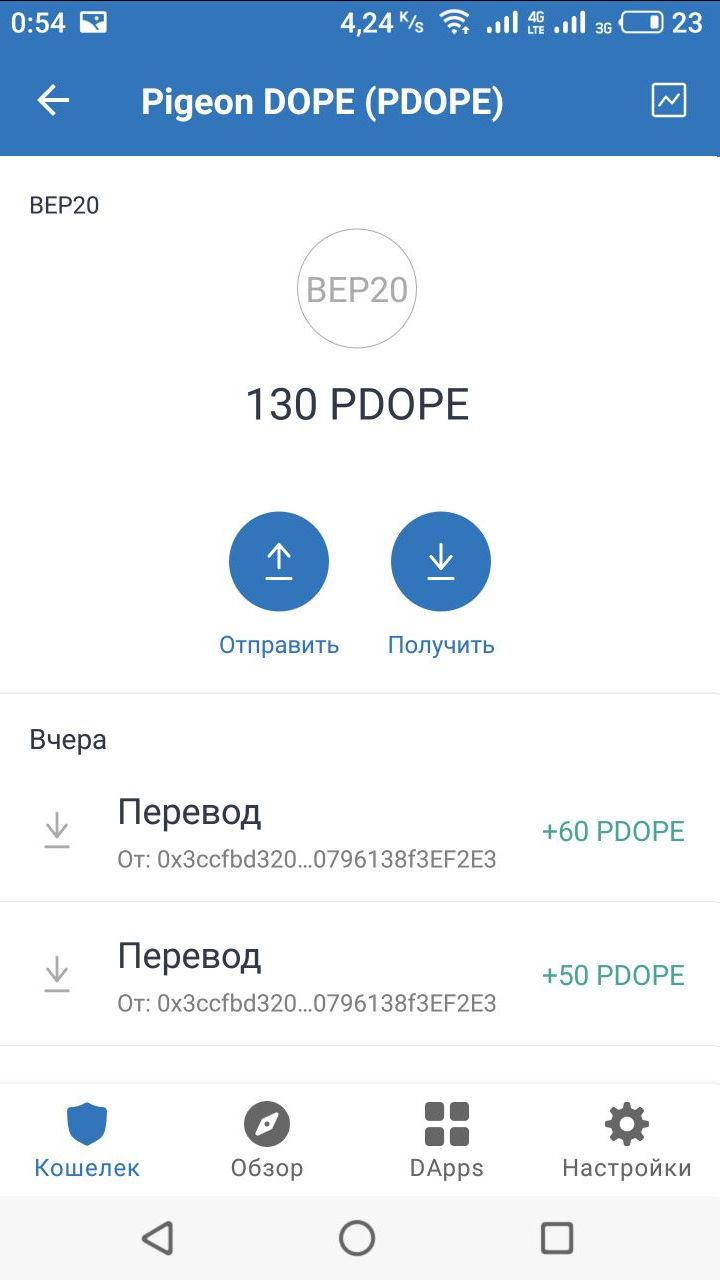Viewport: 720px width, 1280px height.
Task: Open the +60 PDOPE transfer
Action: click(x=360, y=831)
